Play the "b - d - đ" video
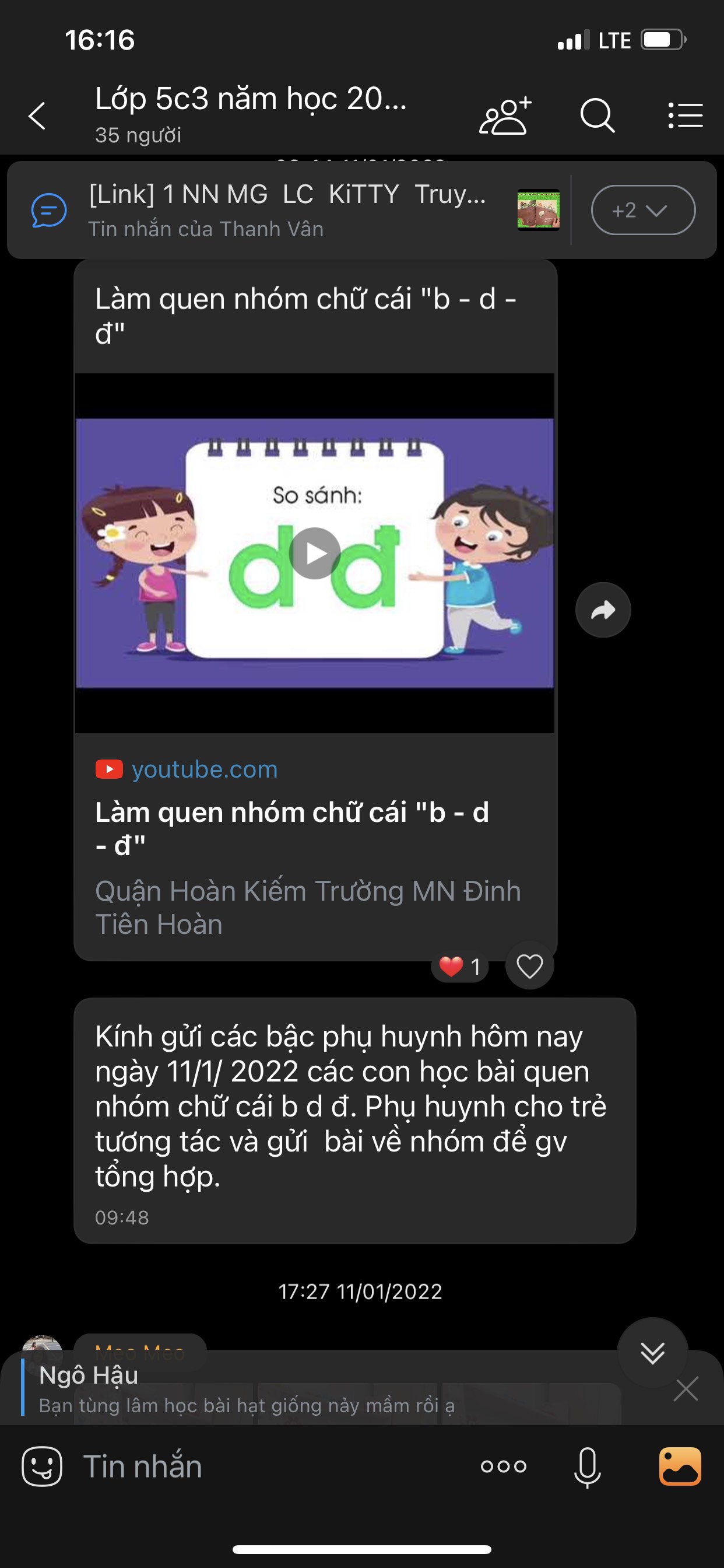Viewport: 724px width, 1568px height. point(314,552)
